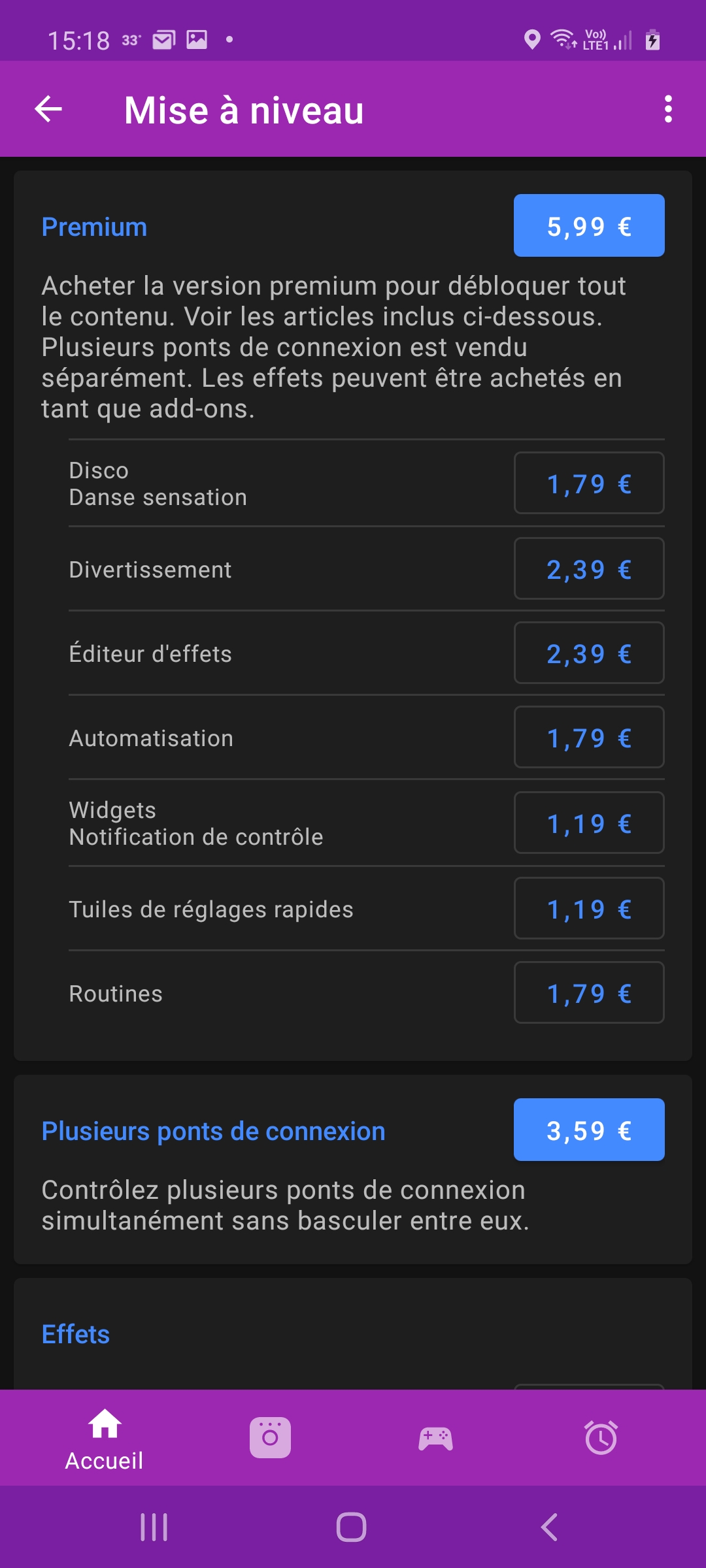Buy Plusieurs ponts de connexion for 3,59 €
The image size is (706, 1568).
(x=589, y=1130)
